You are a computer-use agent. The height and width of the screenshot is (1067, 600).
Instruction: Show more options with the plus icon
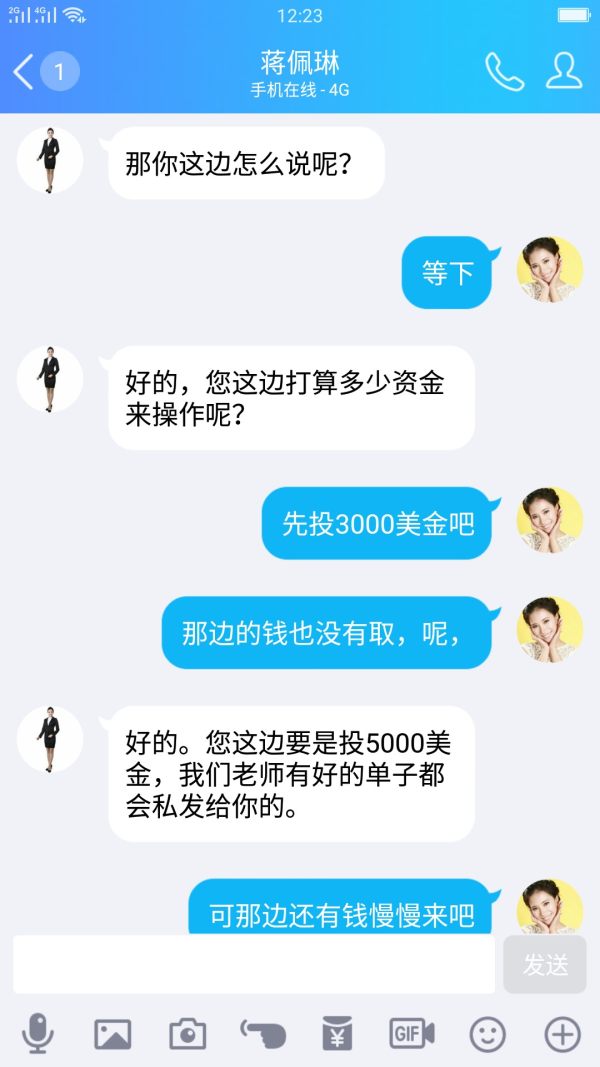(x=562, y=1033)
